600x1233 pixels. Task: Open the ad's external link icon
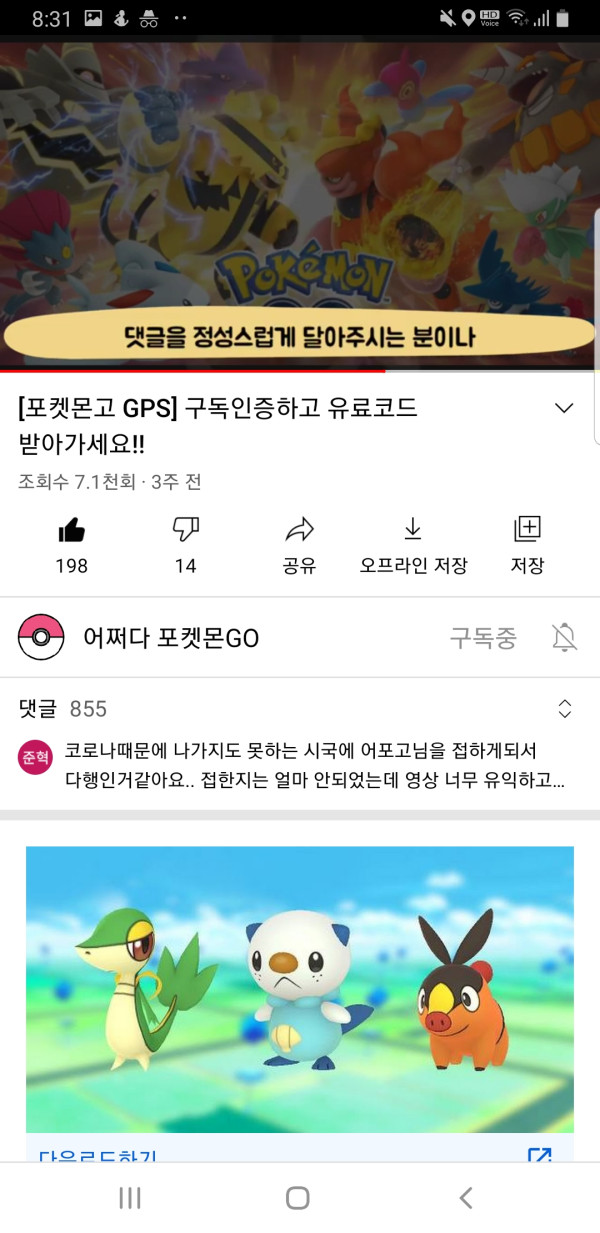click(539, 1154)
